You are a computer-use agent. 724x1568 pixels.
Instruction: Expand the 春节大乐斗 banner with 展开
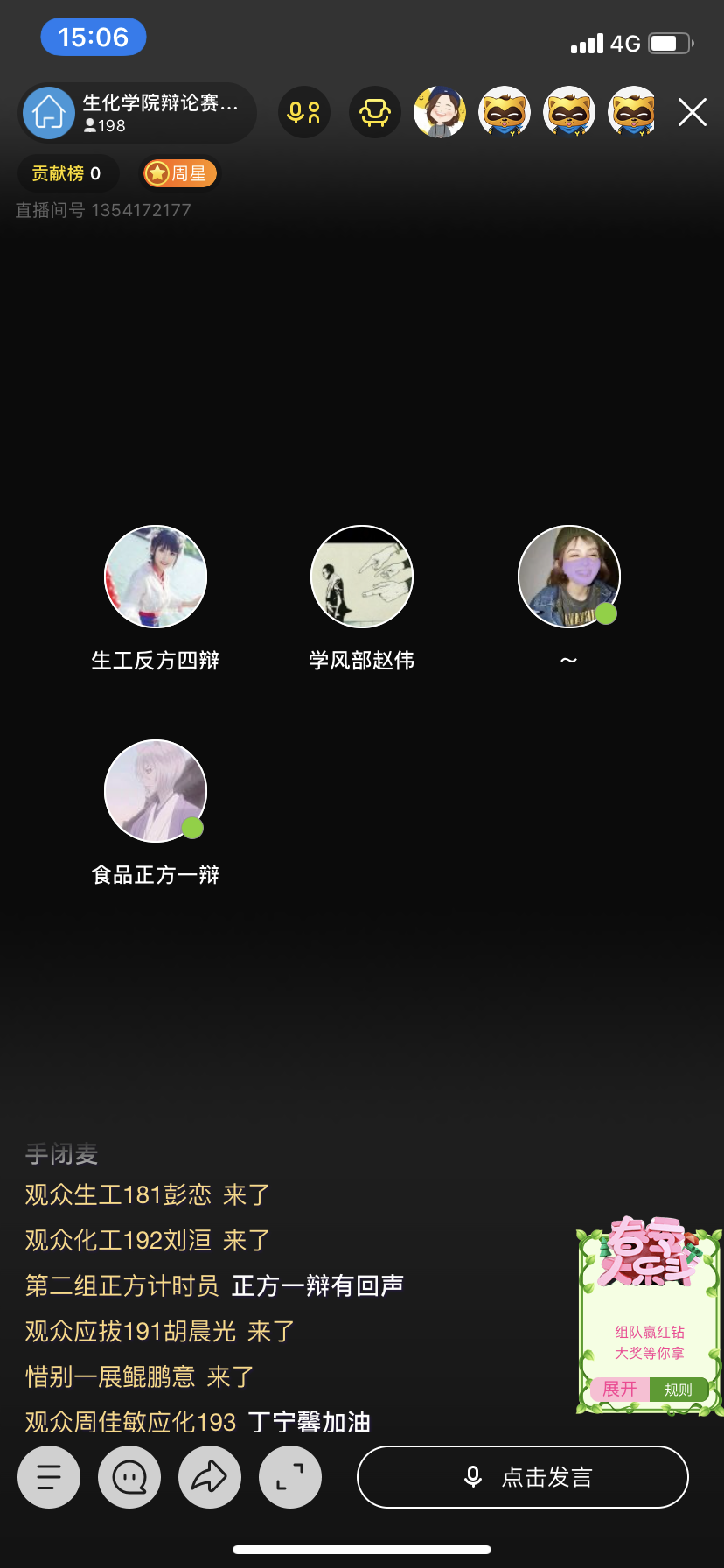click(x=620, y=1389)
